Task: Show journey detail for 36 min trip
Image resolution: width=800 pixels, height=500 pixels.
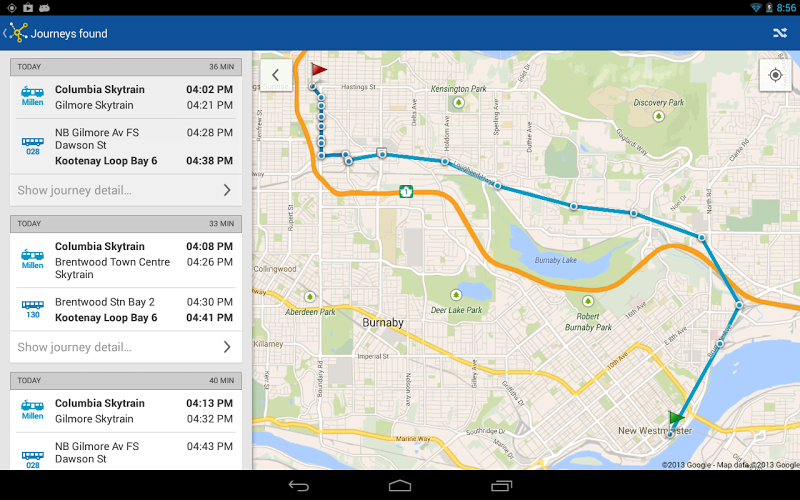Action: point(125,190)
